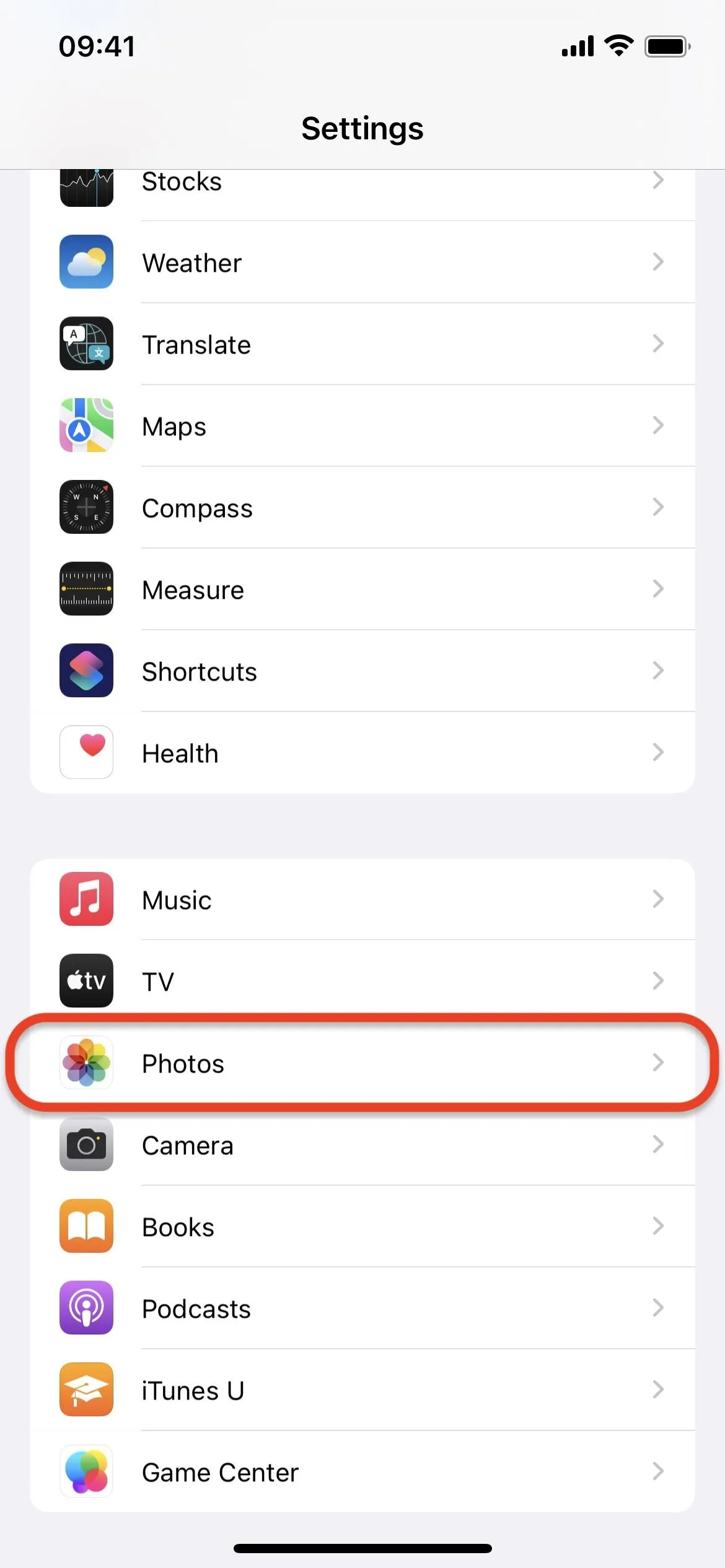
Task: Select the TV settings row
Action: (x=362, y=981)
